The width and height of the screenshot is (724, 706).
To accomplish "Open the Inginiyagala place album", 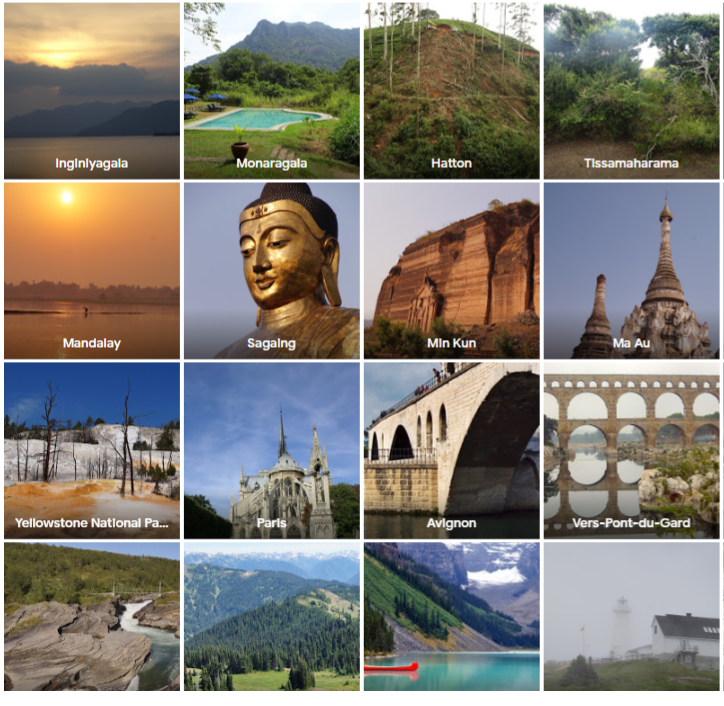I will pyautogui.click(x=92, y=91).
